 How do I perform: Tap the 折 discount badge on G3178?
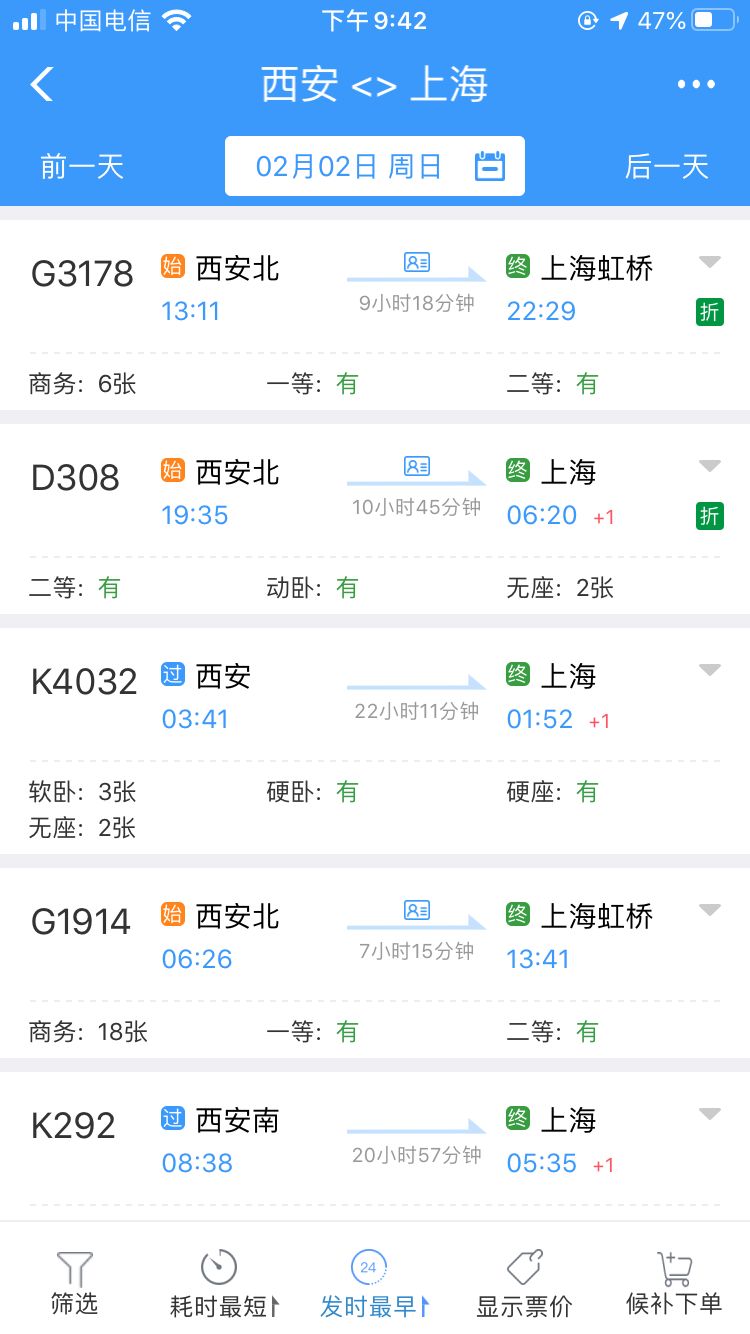[708, 313]
